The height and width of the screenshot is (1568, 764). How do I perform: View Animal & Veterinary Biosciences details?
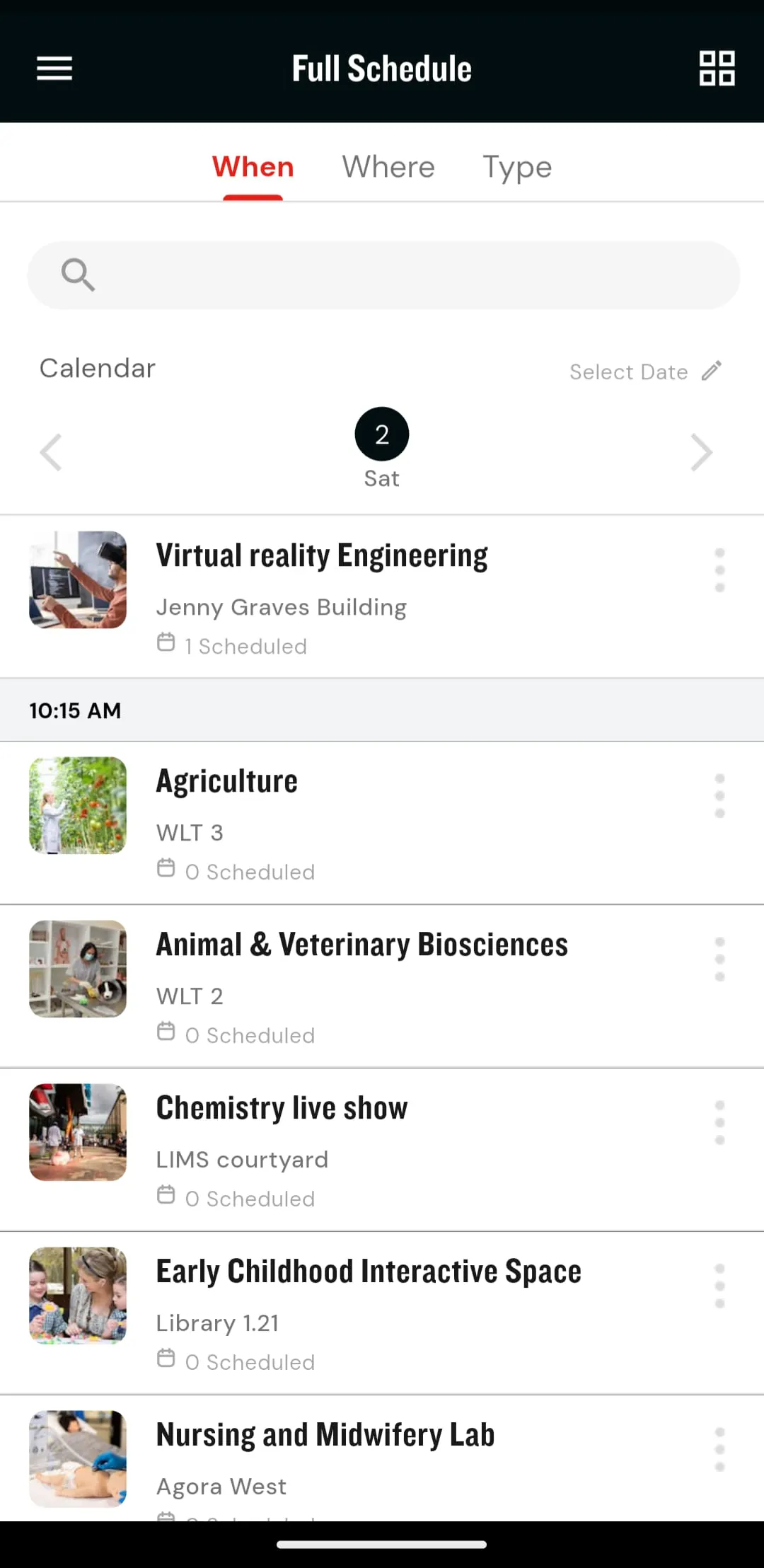pos(361,945)
